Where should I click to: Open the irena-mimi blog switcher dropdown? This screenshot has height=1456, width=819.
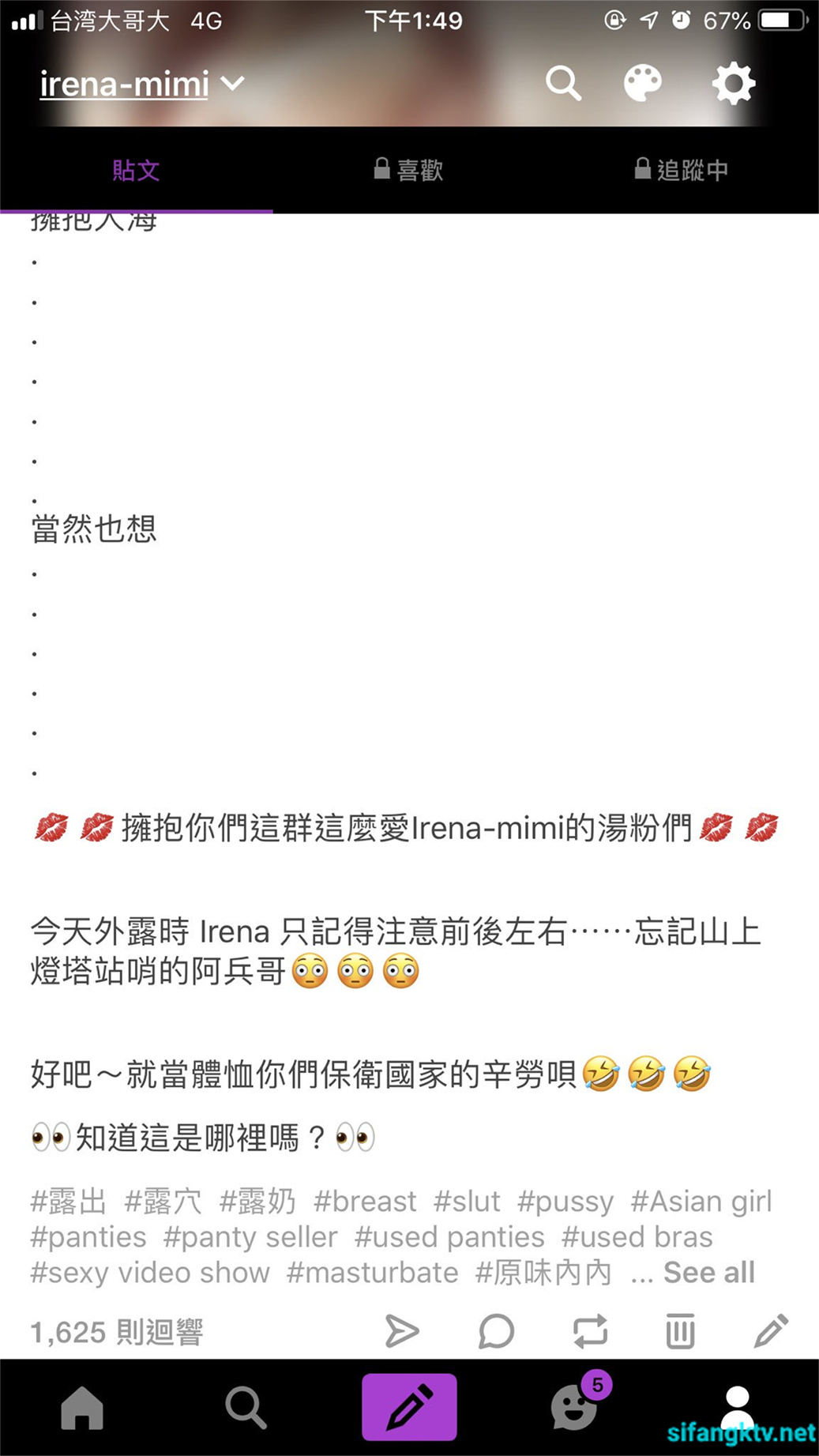click(142, 84)
